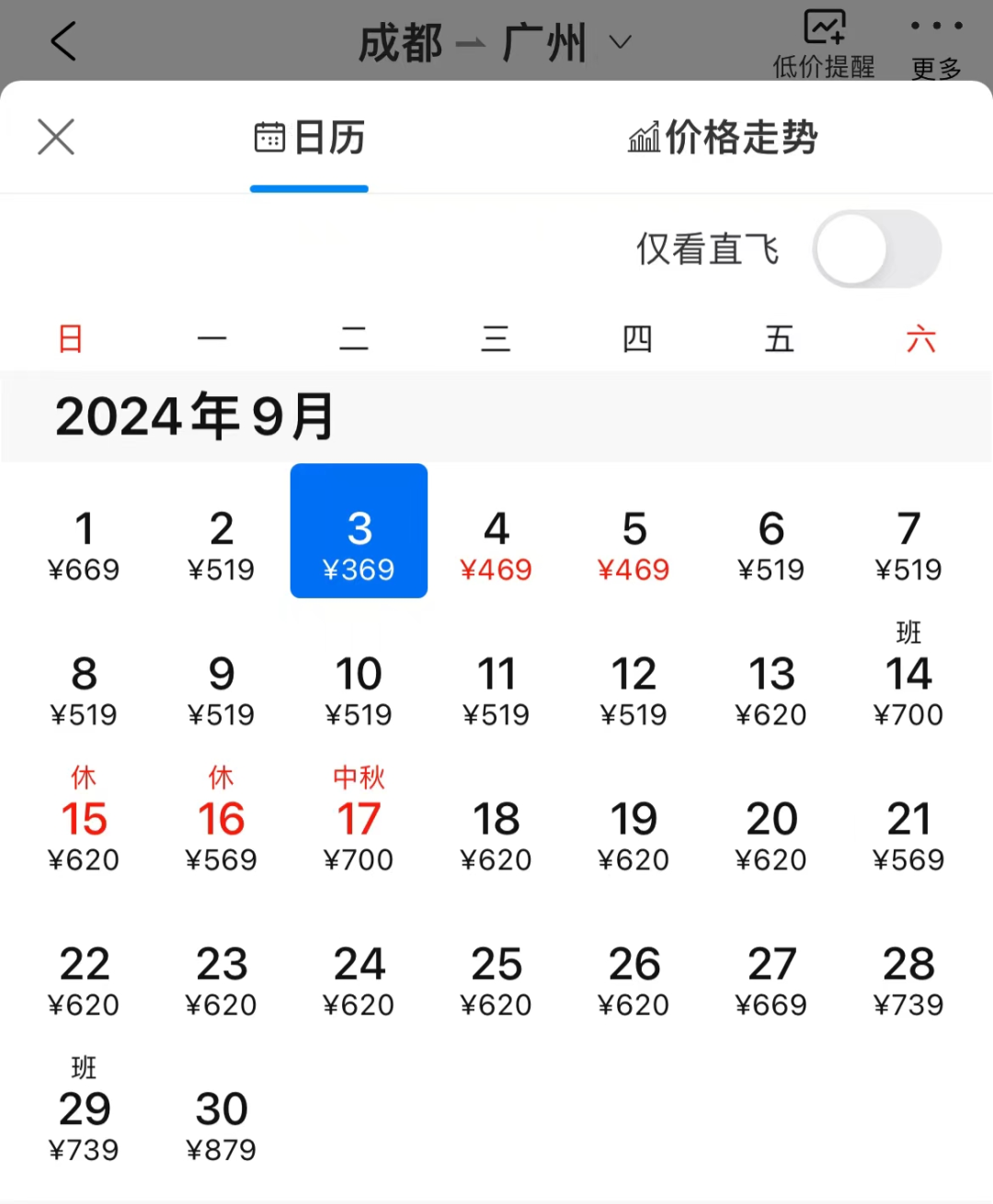Open the 成都 to 广州 route dropdown

(x=495, y=43)
